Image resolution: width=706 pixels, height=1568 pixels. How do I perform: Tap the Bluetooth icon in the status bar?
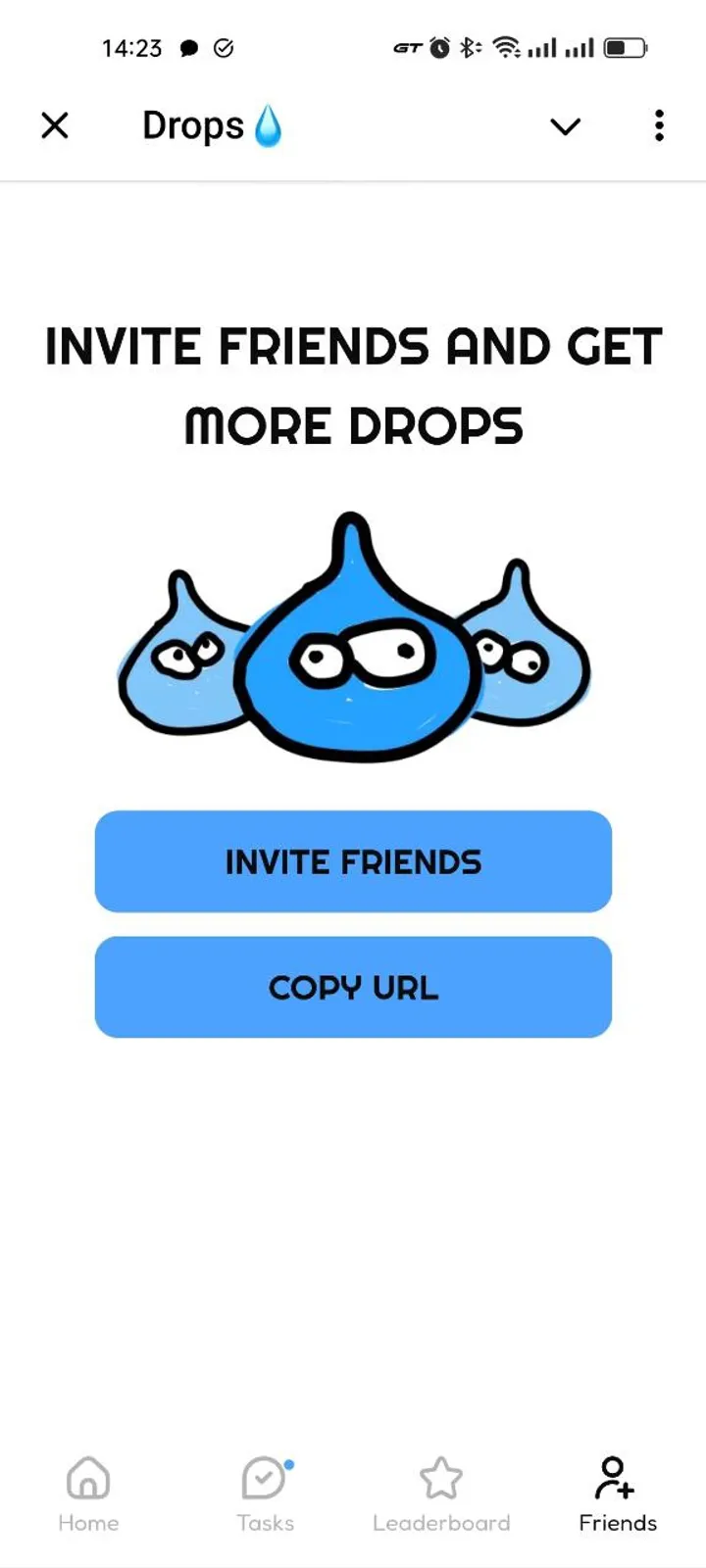pyautogui.click(x=469, y=47)
